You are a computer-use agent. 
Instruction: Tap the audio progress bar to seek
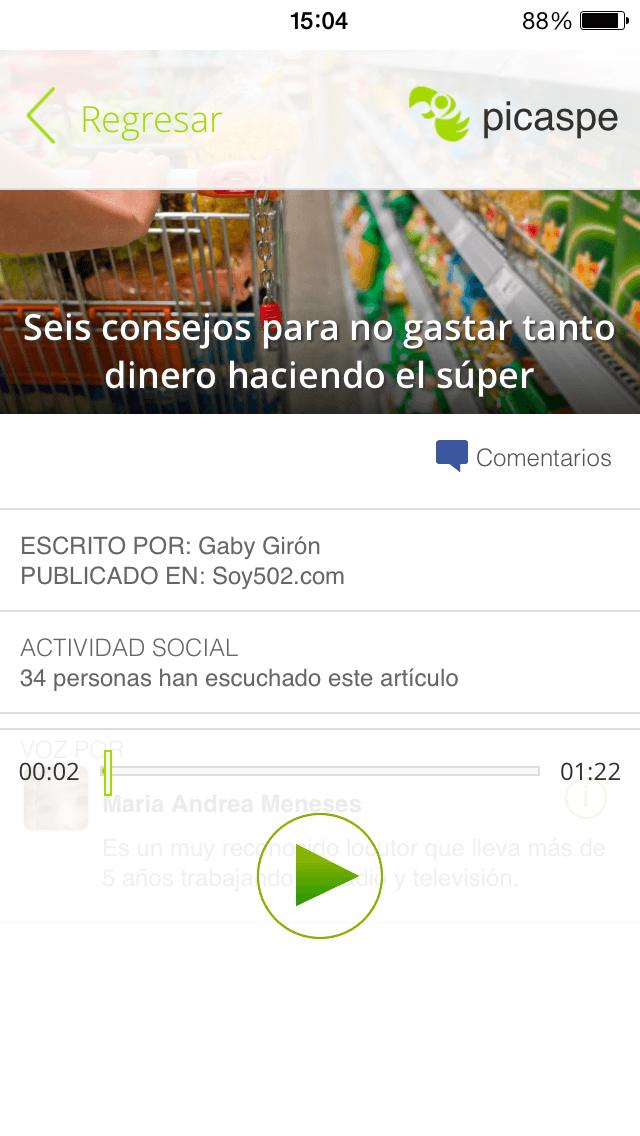coord(320,771)
